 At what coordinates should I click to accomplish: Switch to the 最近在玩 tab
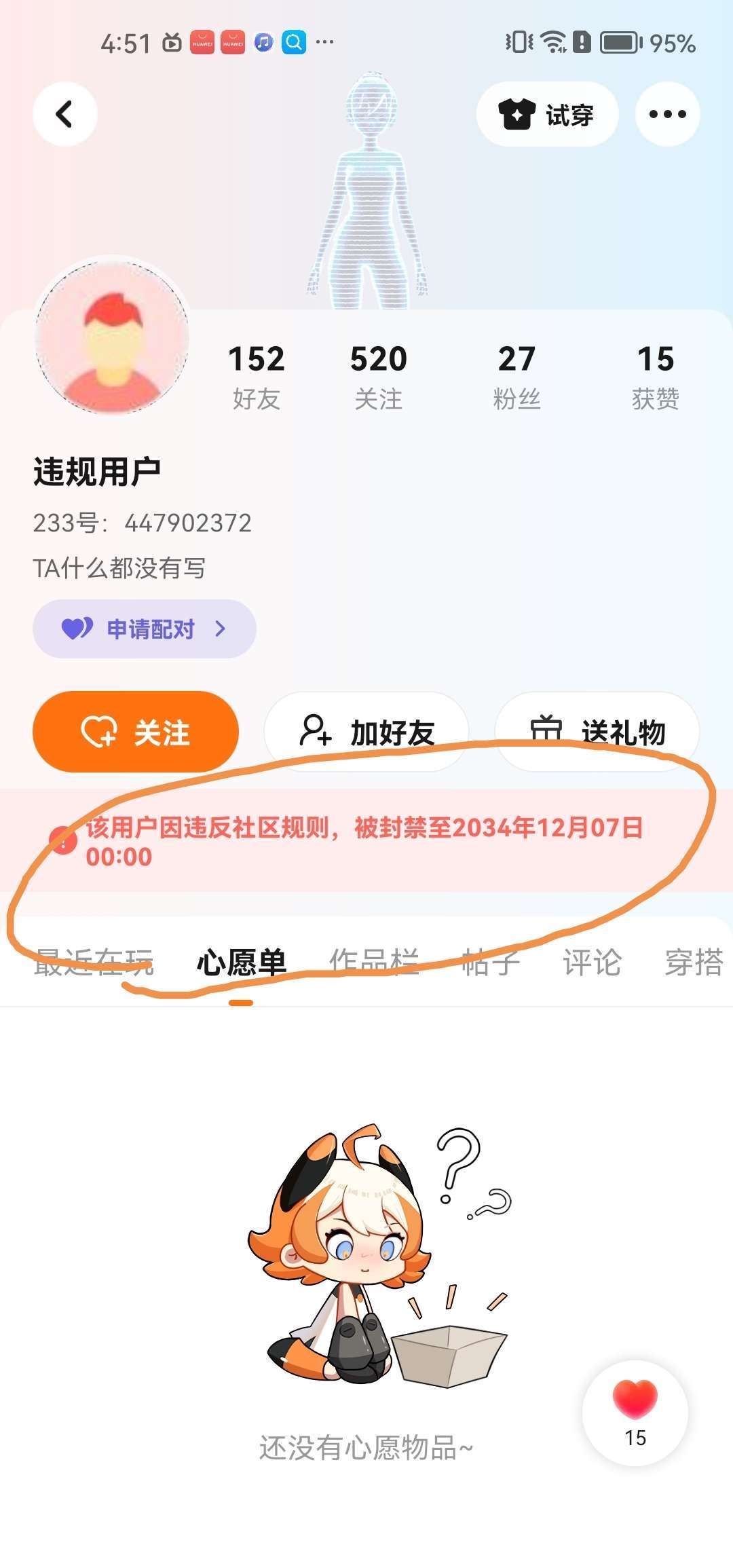(x=94, y=963)
